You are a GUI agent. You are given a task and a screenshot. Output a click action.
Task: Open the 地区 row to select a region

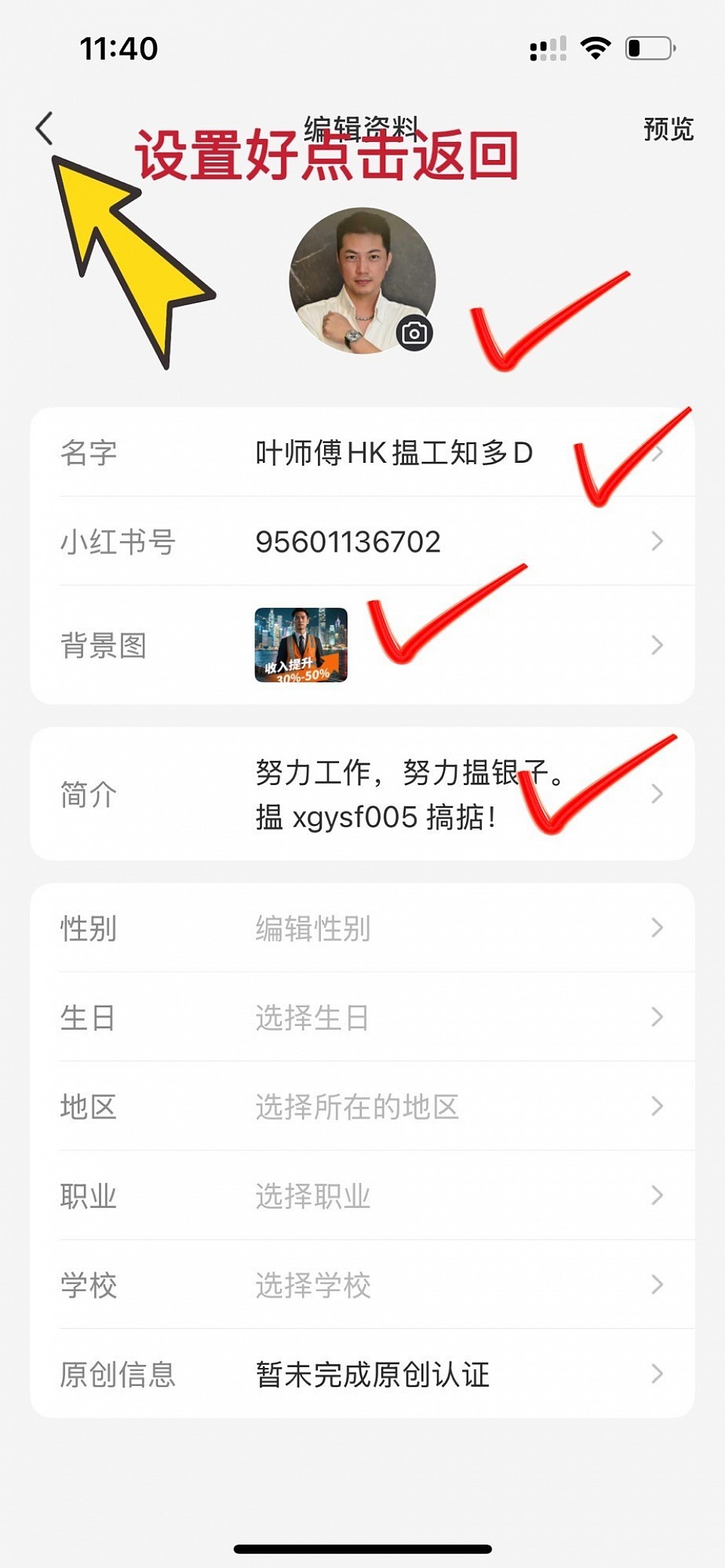[x=362, y=1106]
